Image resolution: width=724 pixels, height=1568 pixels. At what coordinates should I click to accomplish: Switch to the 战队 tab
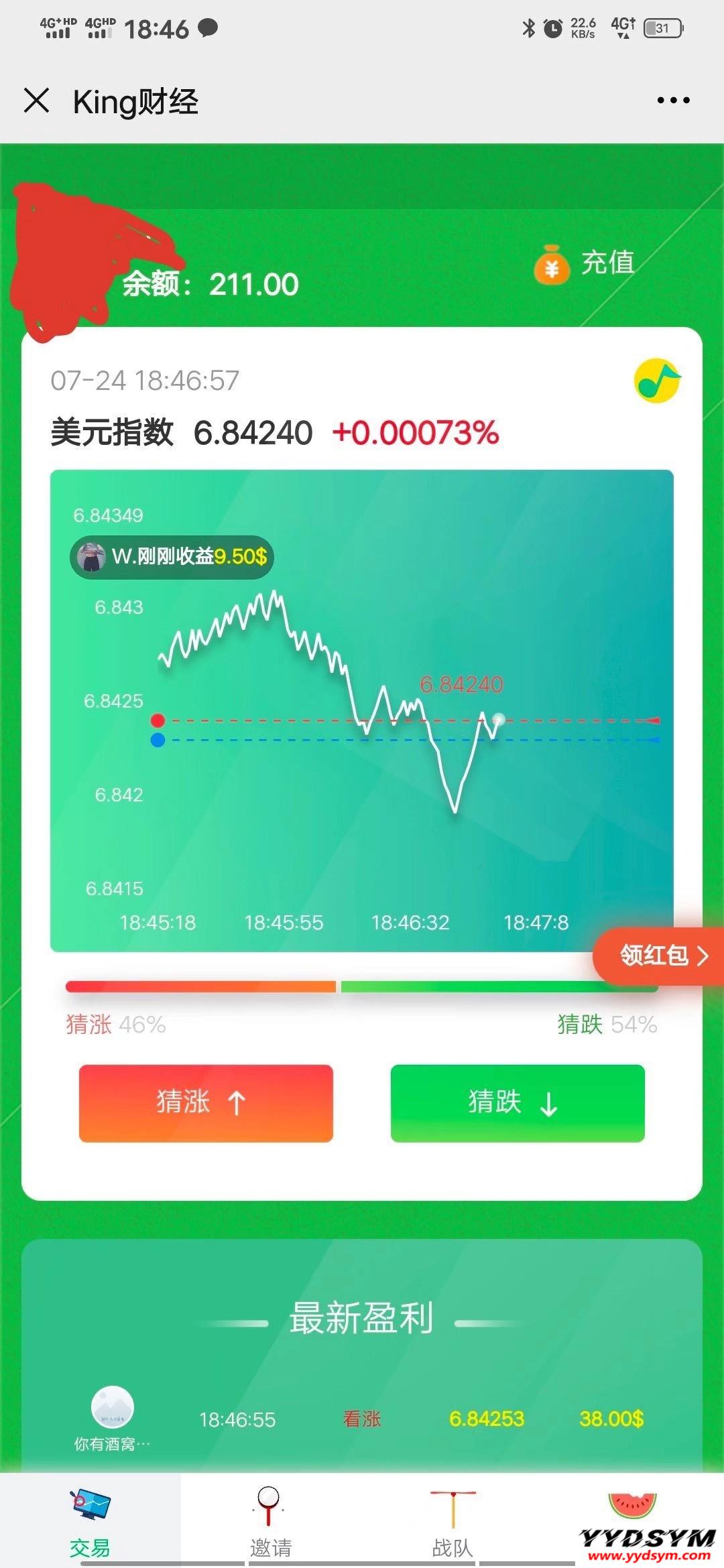click(452, 1522)
